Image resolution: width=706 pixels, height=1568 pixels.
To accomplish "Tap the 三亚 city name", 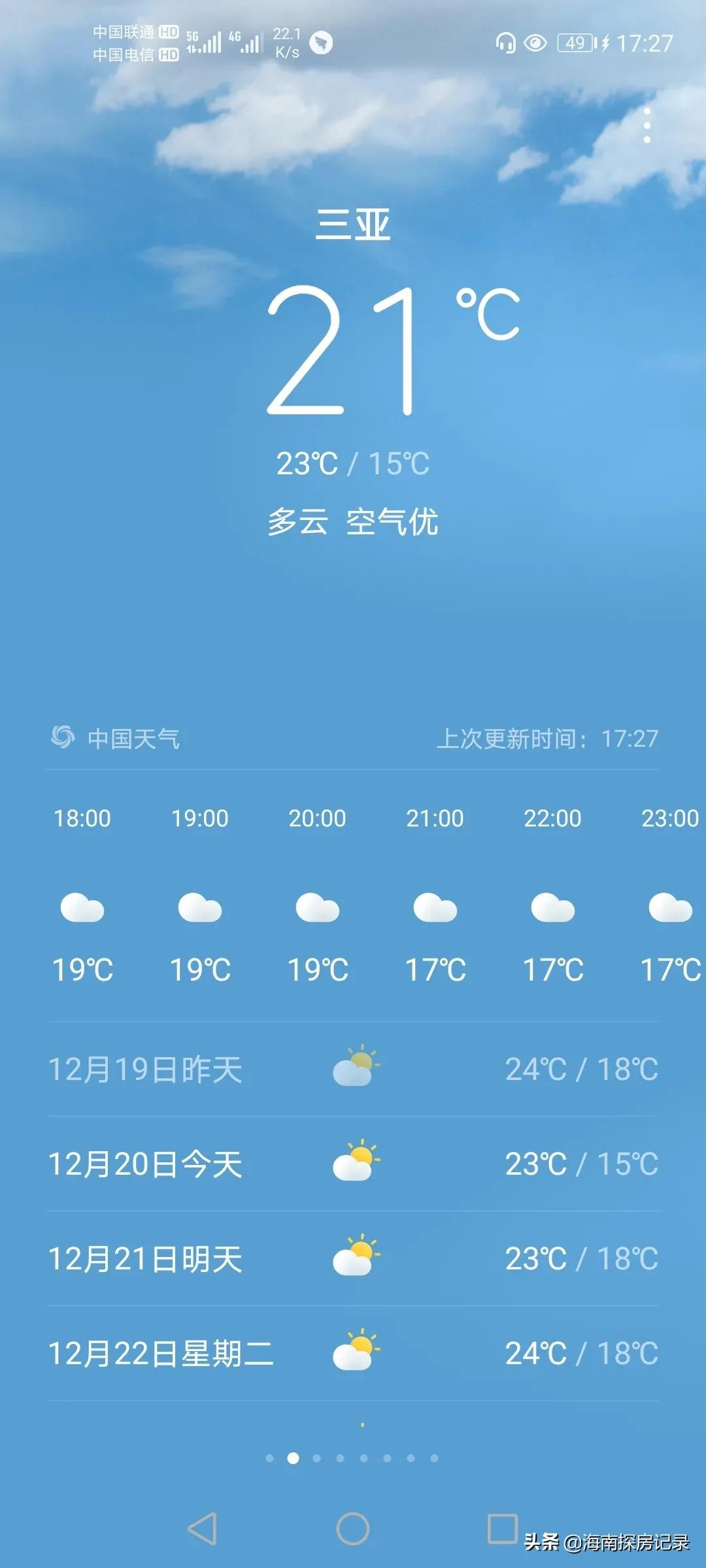I will (353, 224).
